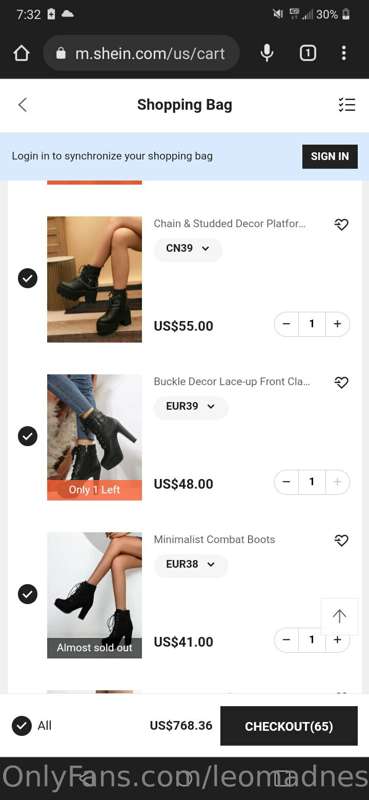Screen dimensions: 369x800
Task: Go back from Shopping Bag
Action: pyautogui.click(x=22, y=105)
